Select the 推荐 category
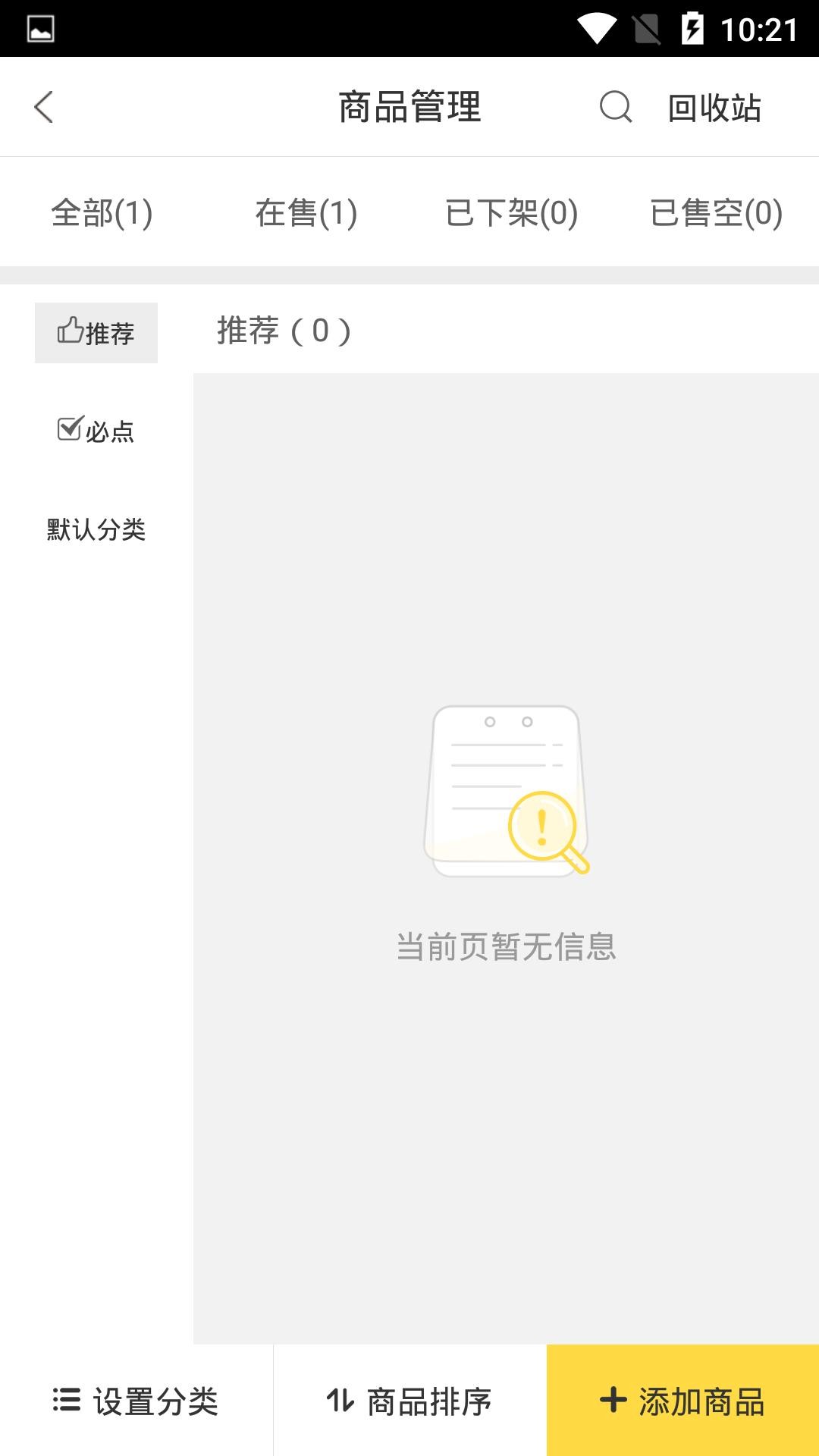The height and width of the screenshot is (1456, 819). pyautogui.click(x=96, y=333)
